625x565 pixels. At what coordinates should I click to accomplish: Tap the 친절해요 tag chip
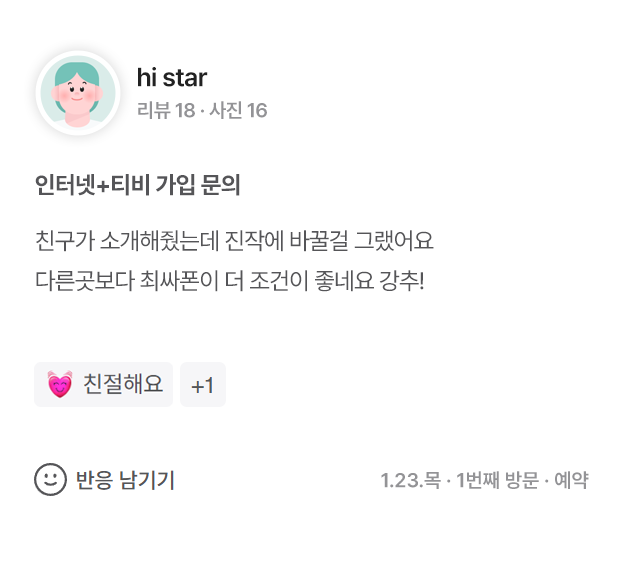click(104, 385)
